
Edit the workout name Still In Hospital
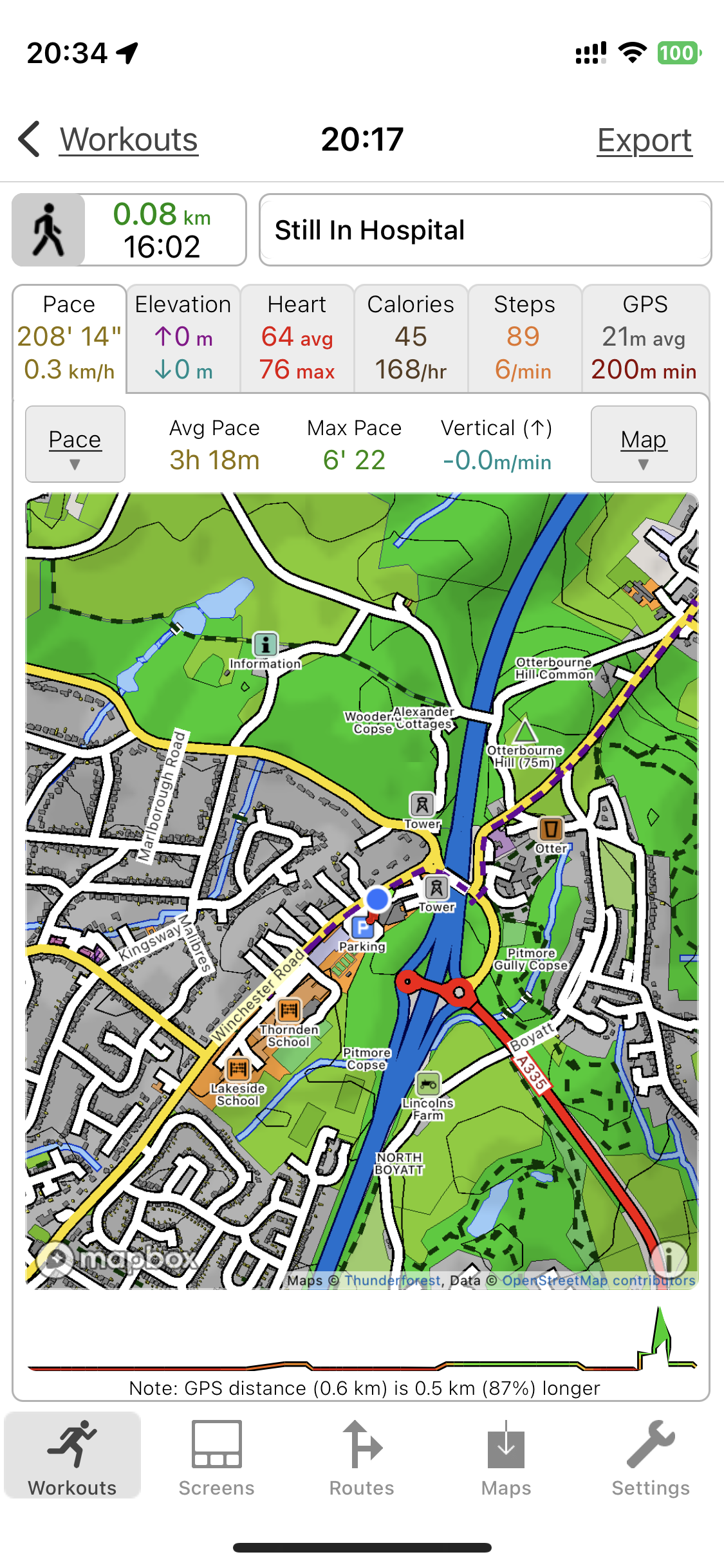(485, 230)
